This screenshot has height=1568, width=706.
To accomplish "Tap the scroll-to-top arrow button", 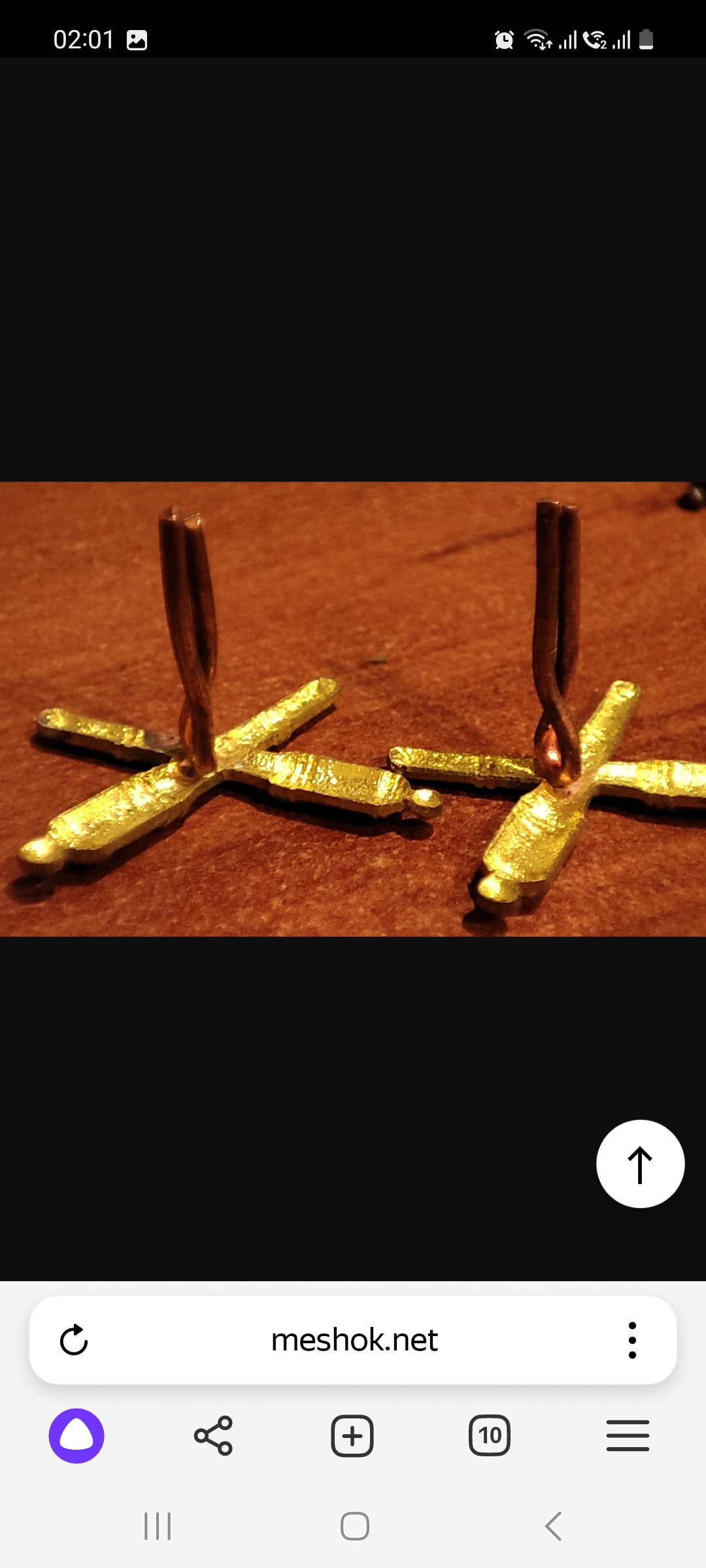I will tap(641, 1164).
